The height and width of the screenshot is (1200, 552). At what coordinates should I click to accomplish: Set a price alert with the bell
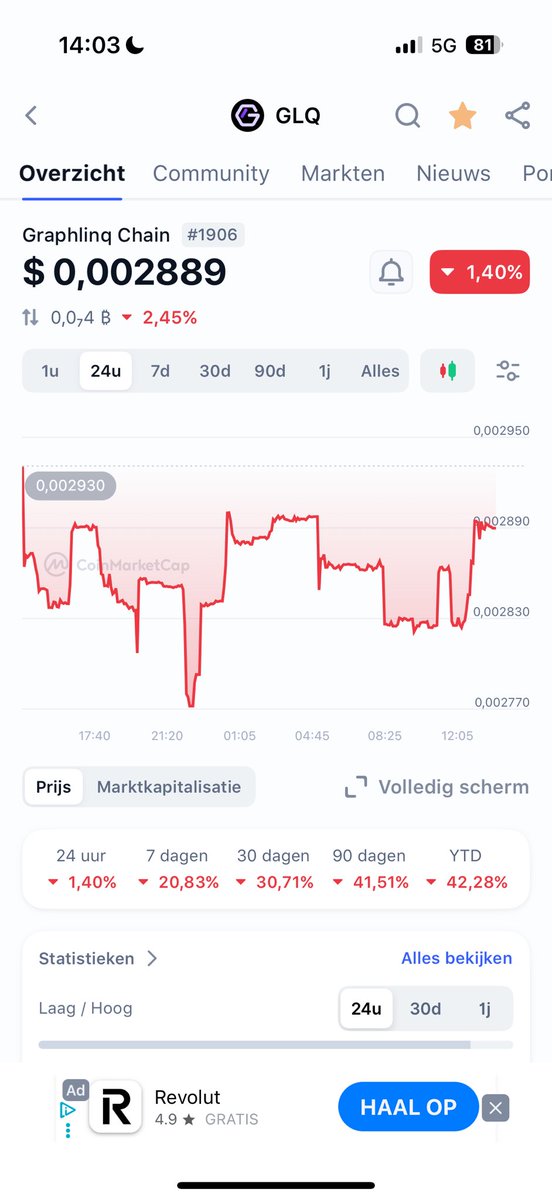[x=391, y=272]
